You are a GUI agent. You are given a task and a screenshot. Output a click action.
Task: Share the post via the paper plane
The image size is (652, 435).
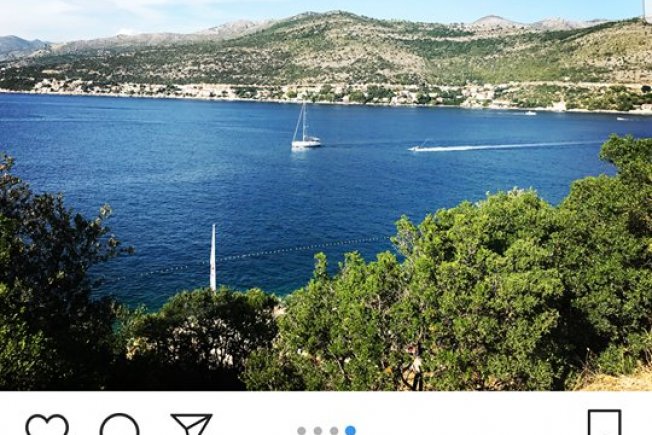click(191, 425)
